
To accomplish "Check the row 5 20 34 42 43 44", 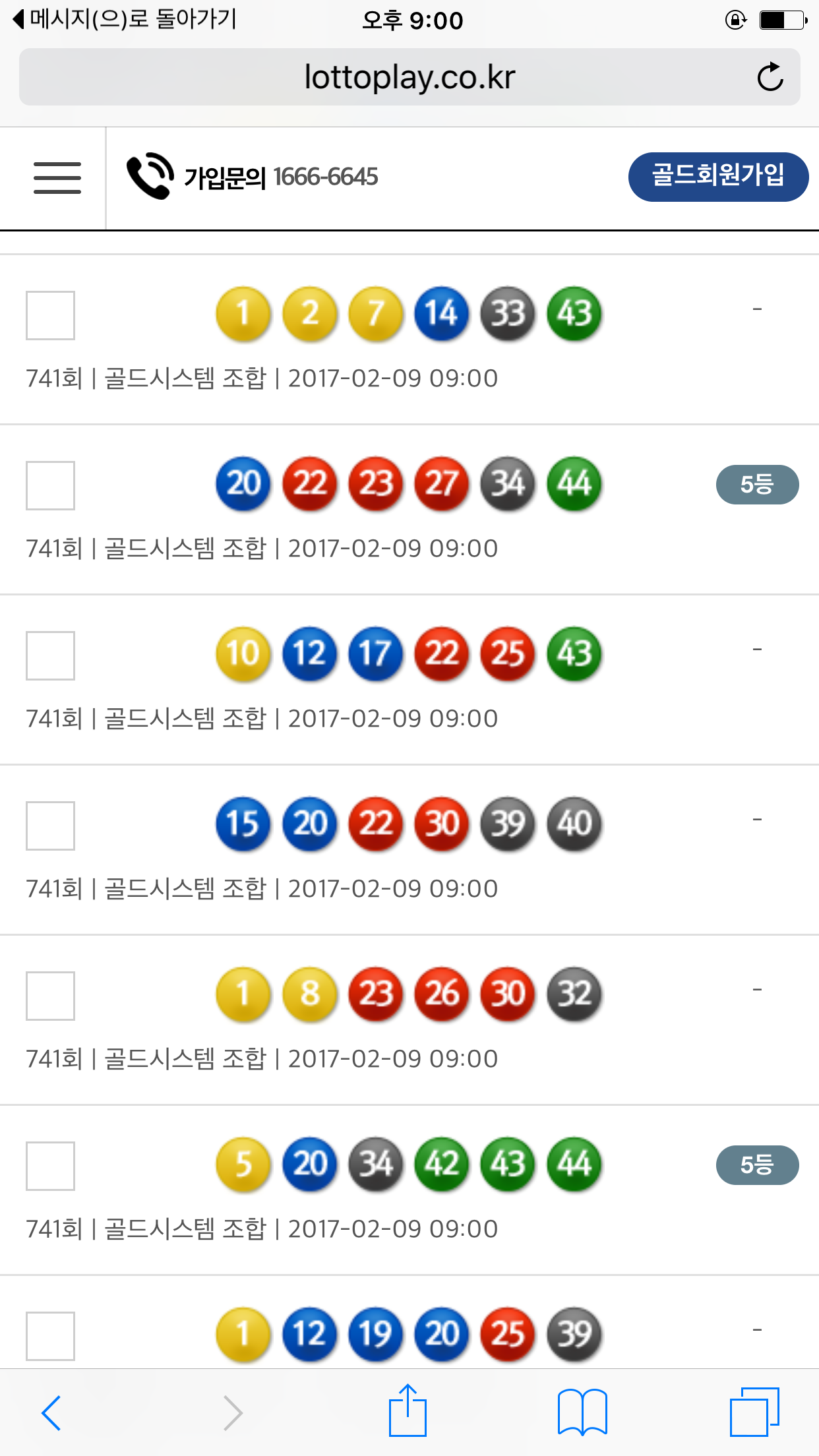I will pyautogui.click(x=50, y=1166).
